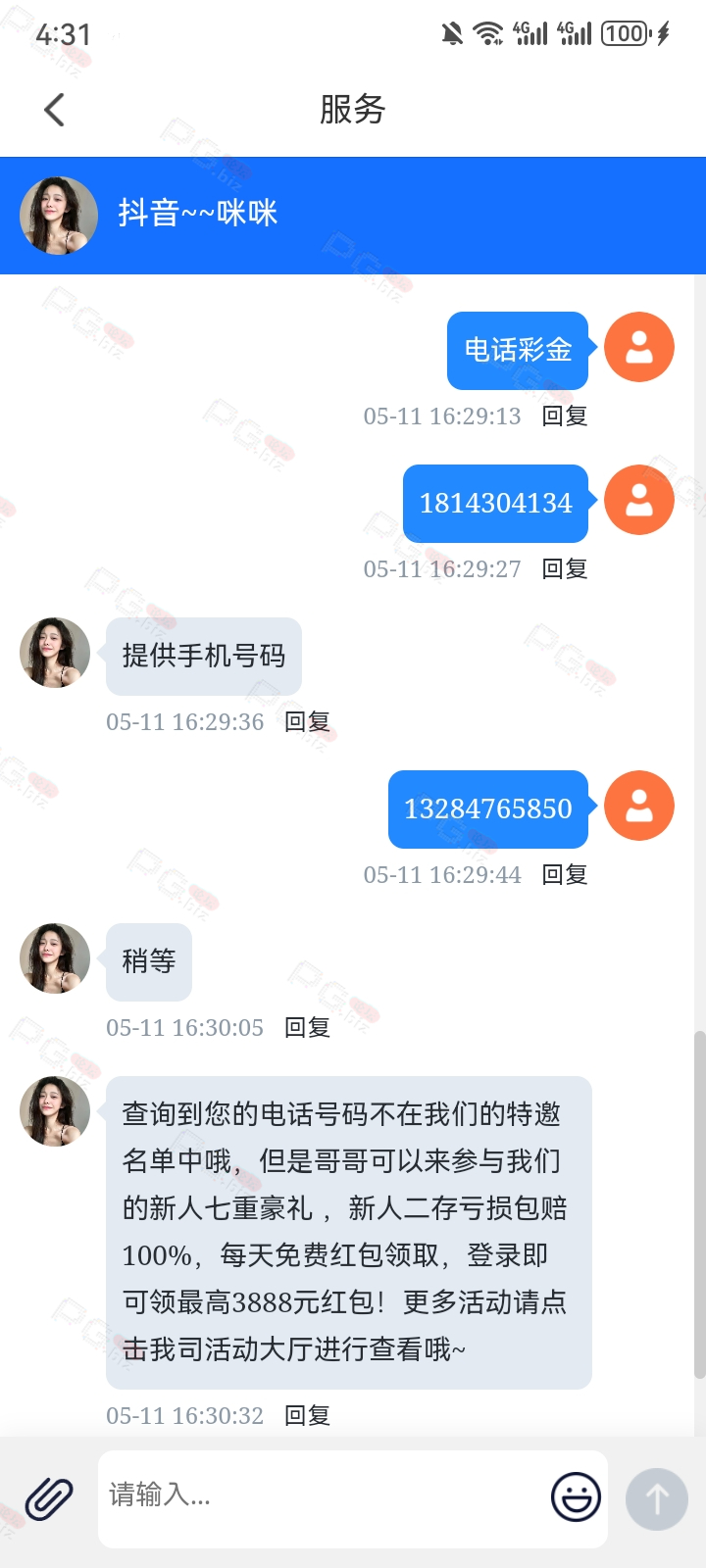Tap the send arrow button
The width and height of the screenshot is (706, 1568).
[x=657, y=1498]
